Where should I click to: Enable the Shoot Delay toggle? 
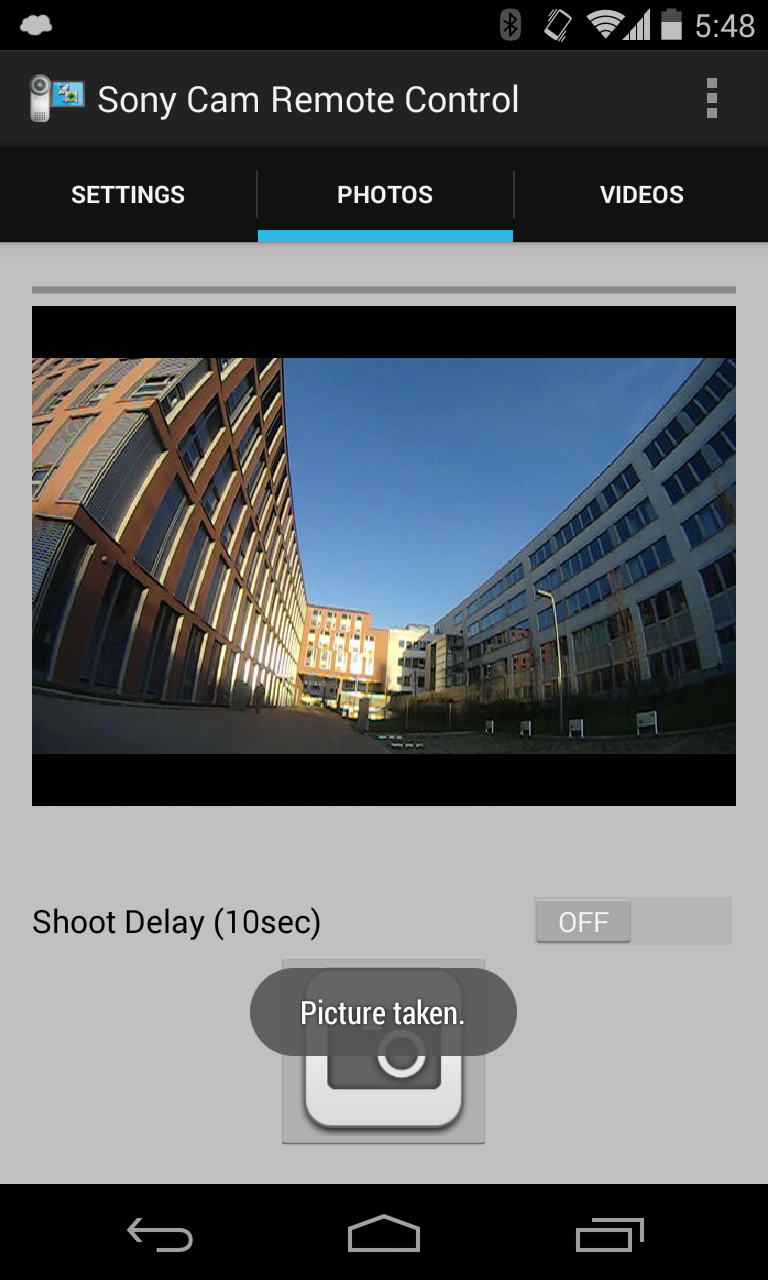tap(633, 921)
